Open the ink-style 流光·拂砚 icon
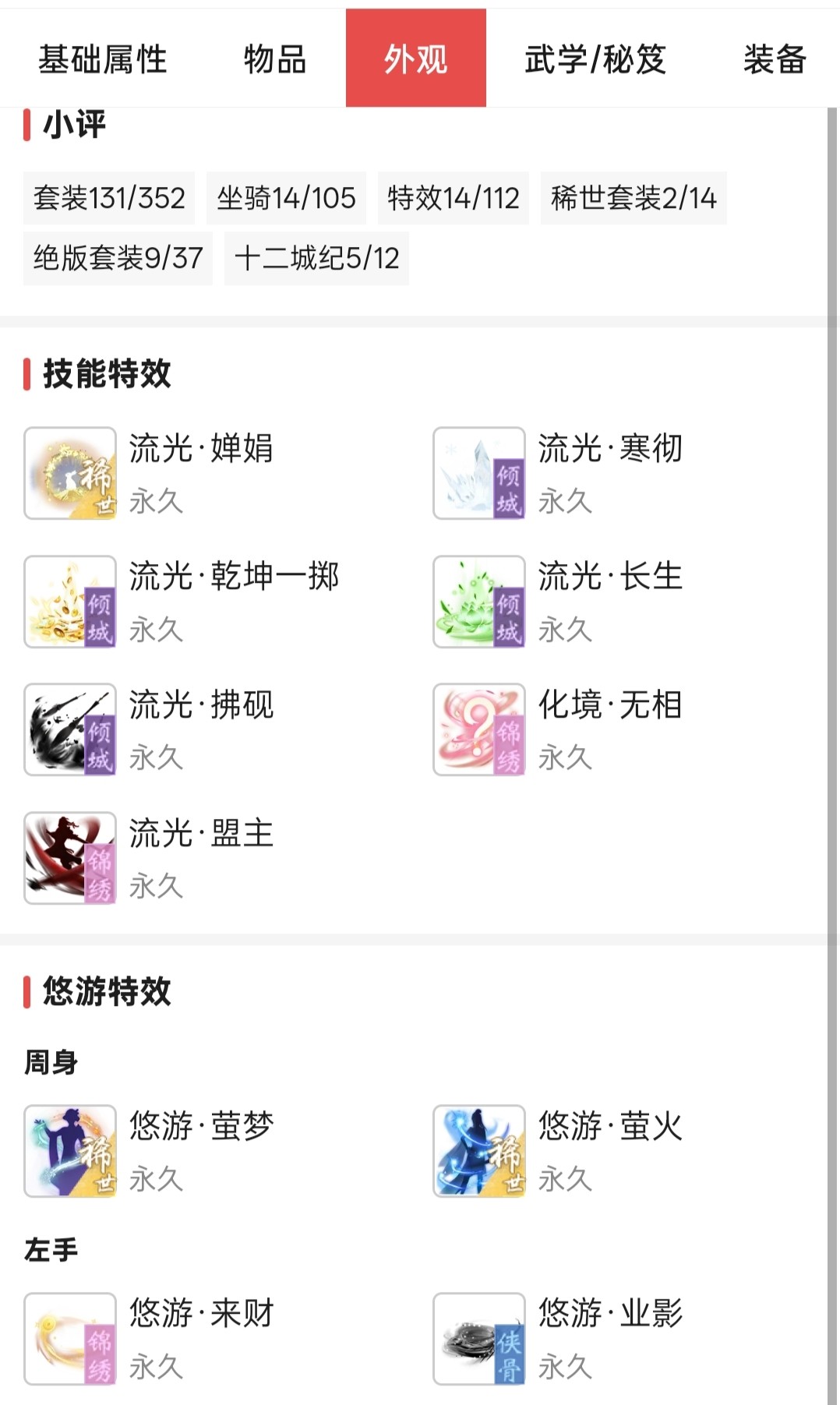 (x=69, y=729)
